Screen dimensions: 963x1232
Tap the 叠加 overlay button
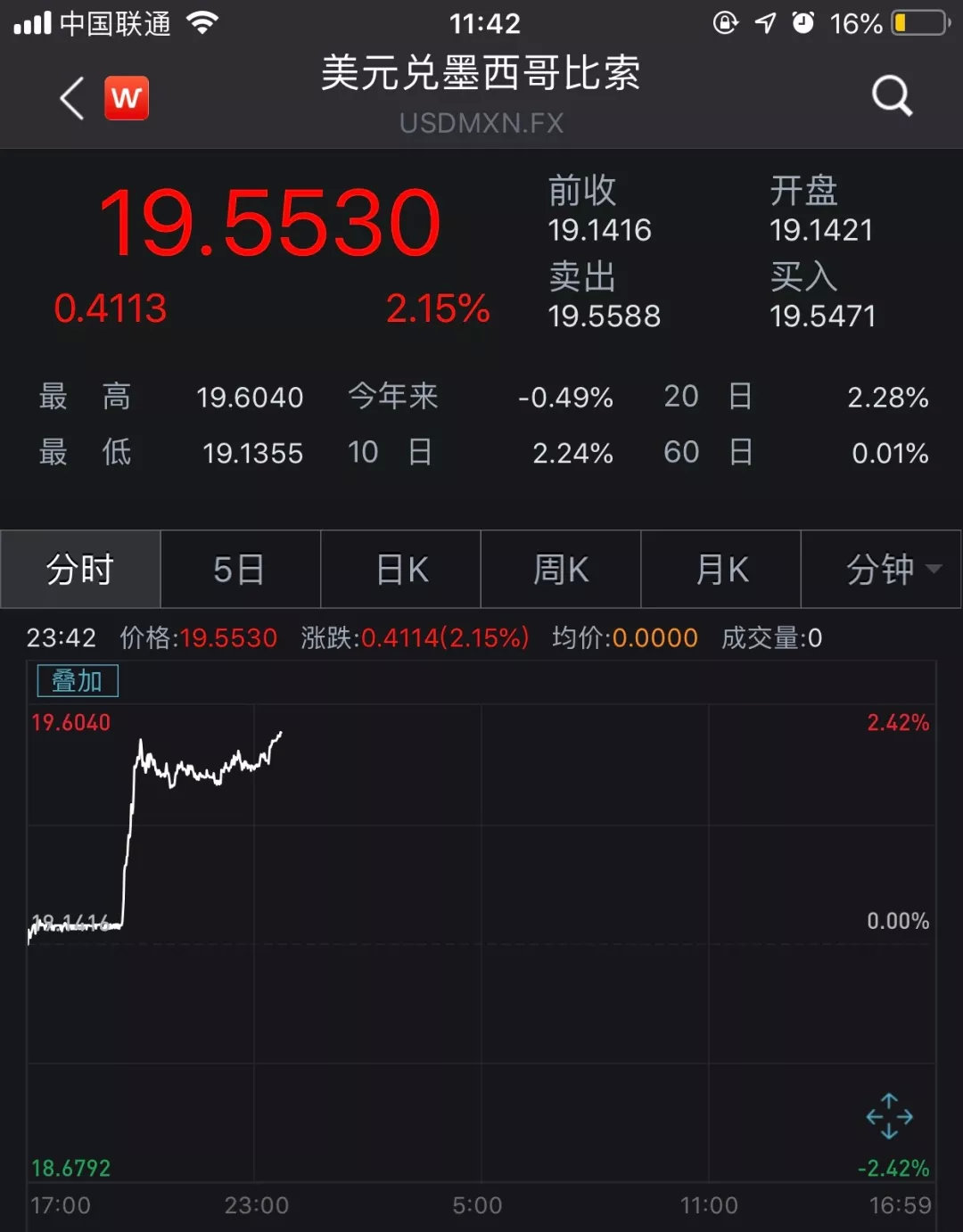78,681
